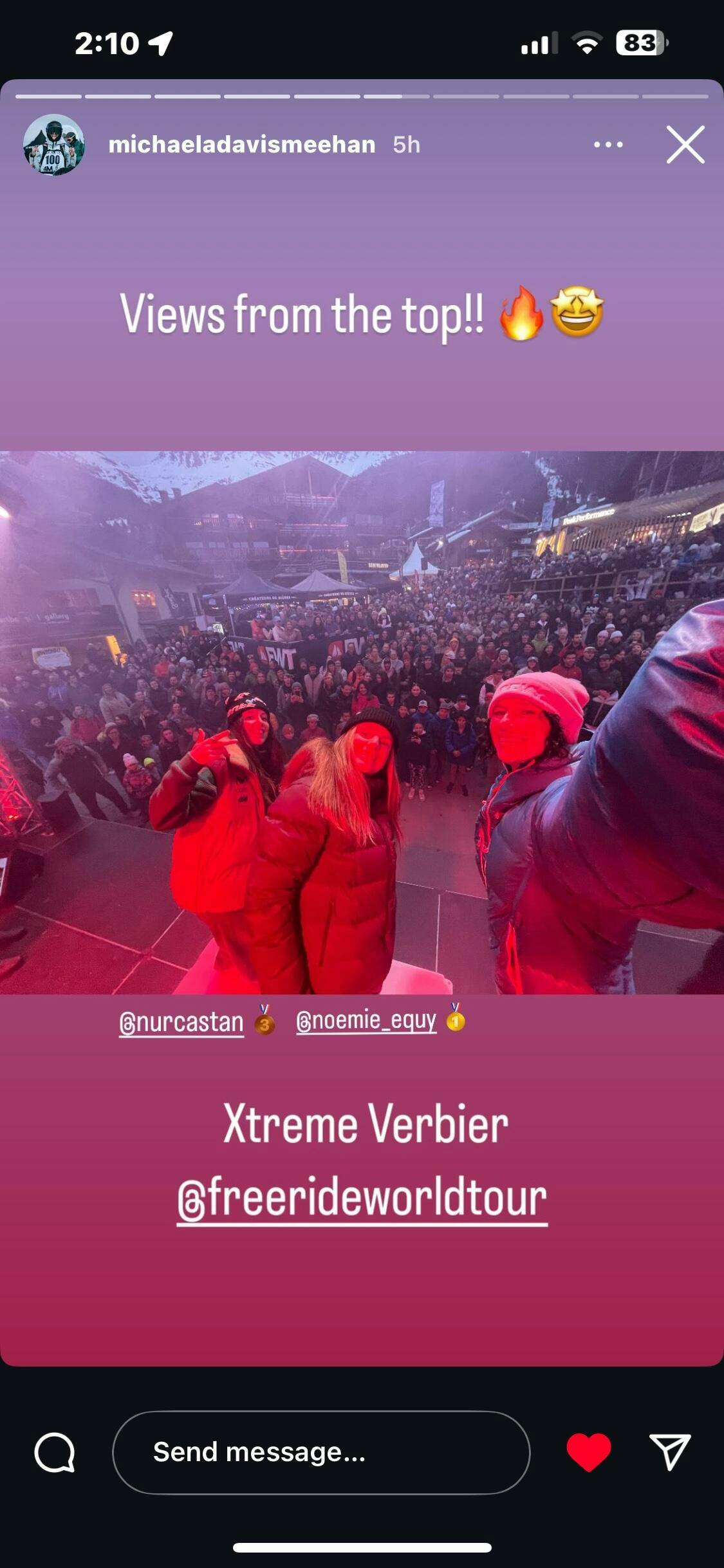The image size is (724, 1568).
Task: Tap the michaeladavismeehan username
Action: [x=242, y=145]
